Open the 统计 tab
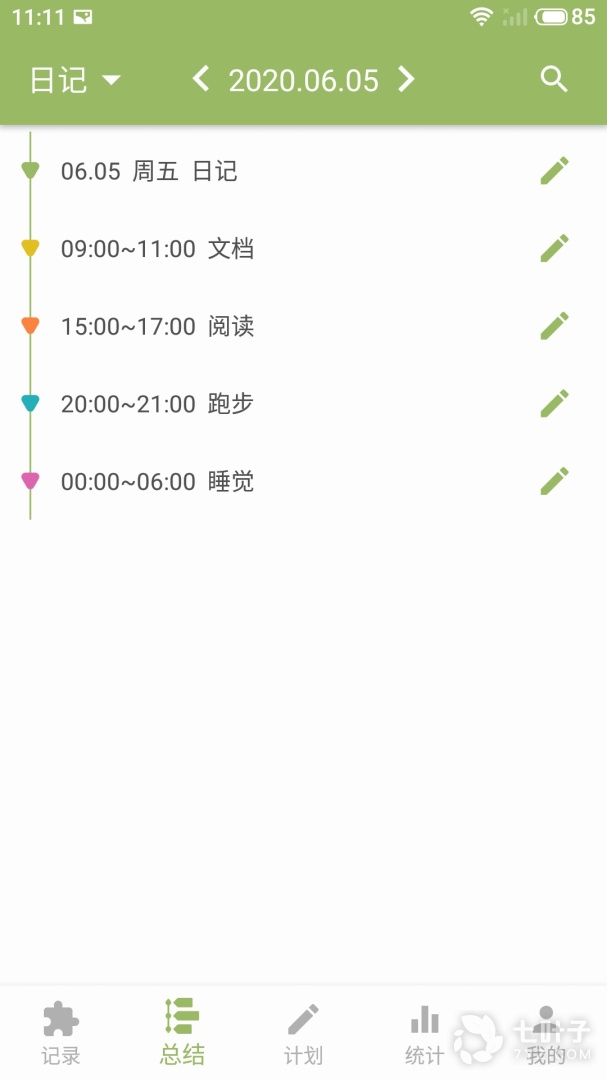The height and width of the screenshot is (1080, 607). 424,1033
